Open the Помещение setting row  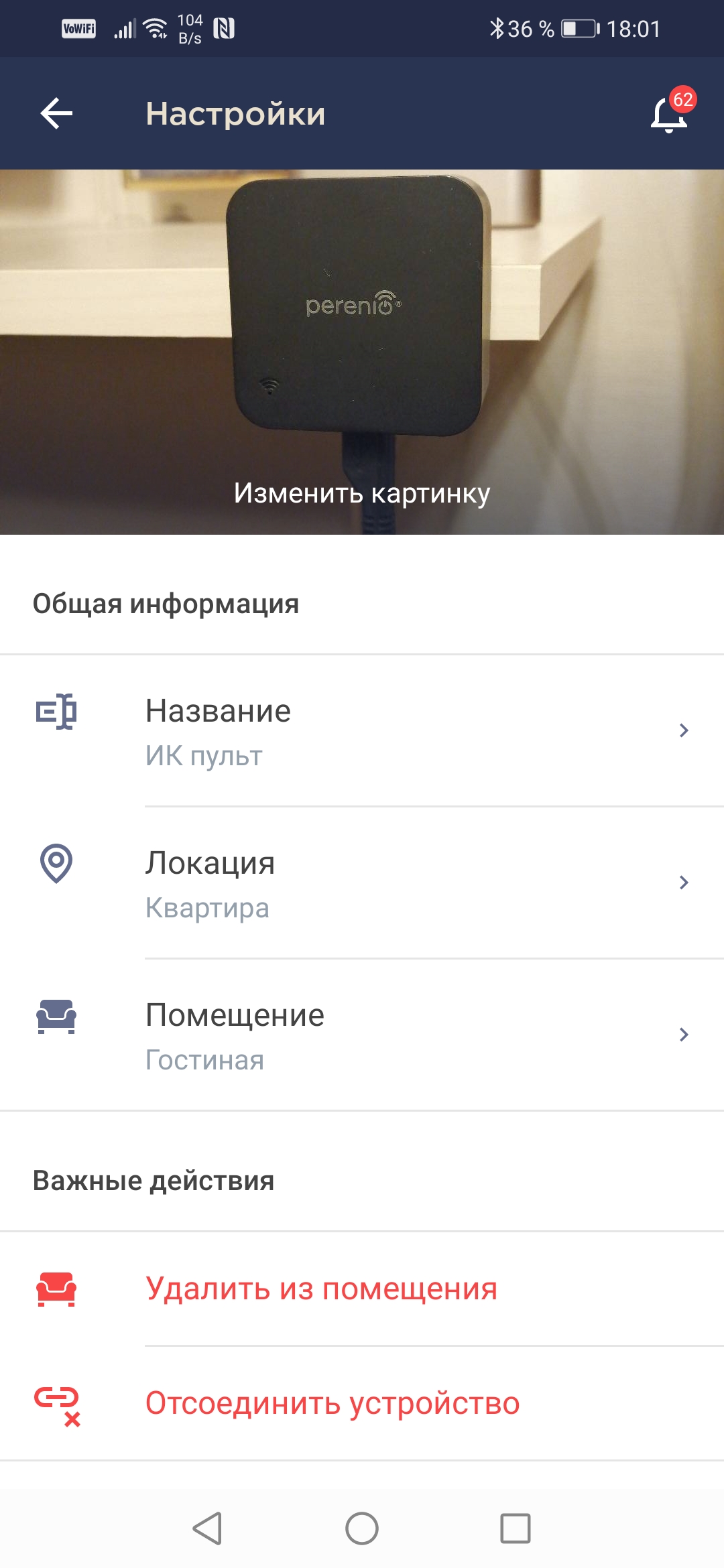(x=362, y=1035)
